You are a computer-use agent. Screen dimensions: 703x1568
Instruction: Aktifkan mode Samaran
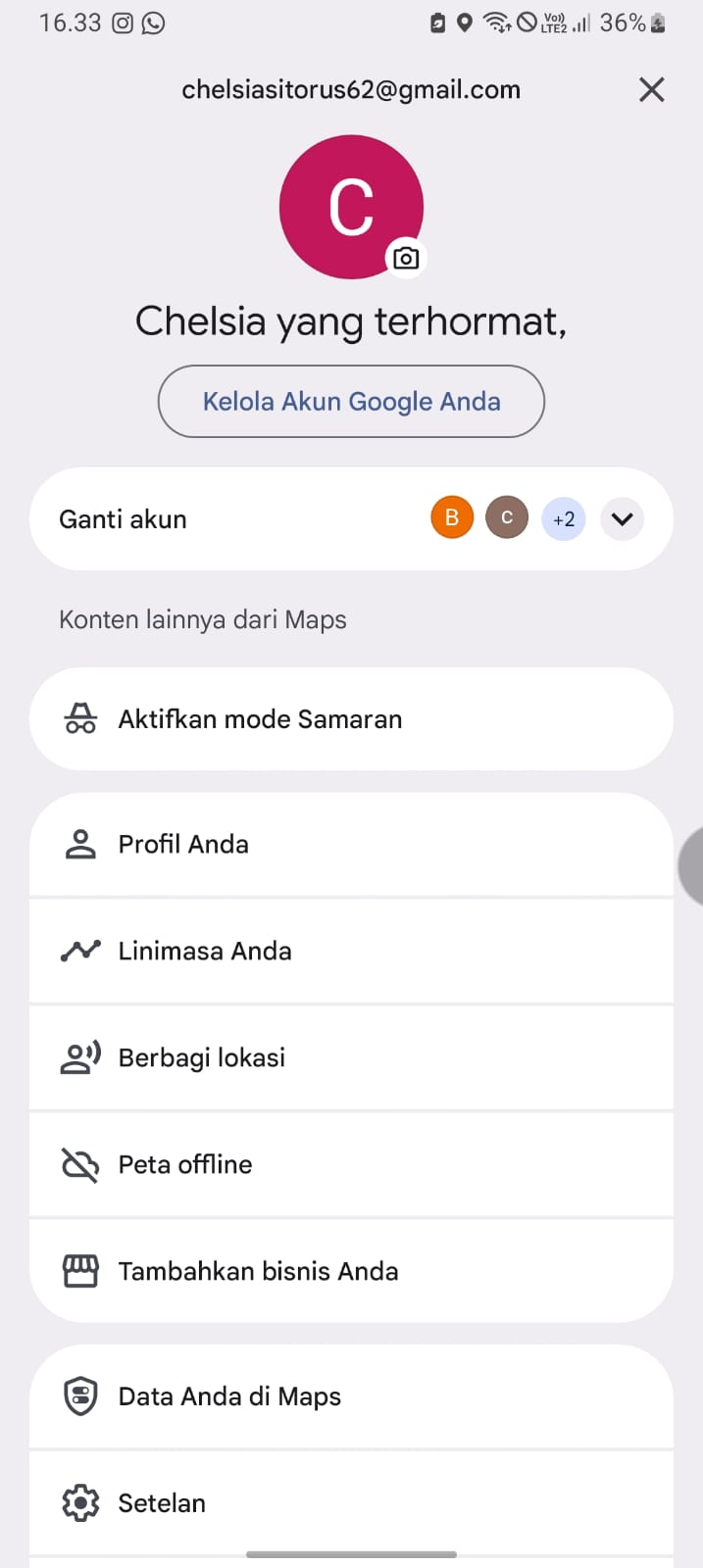coord(351,719)
